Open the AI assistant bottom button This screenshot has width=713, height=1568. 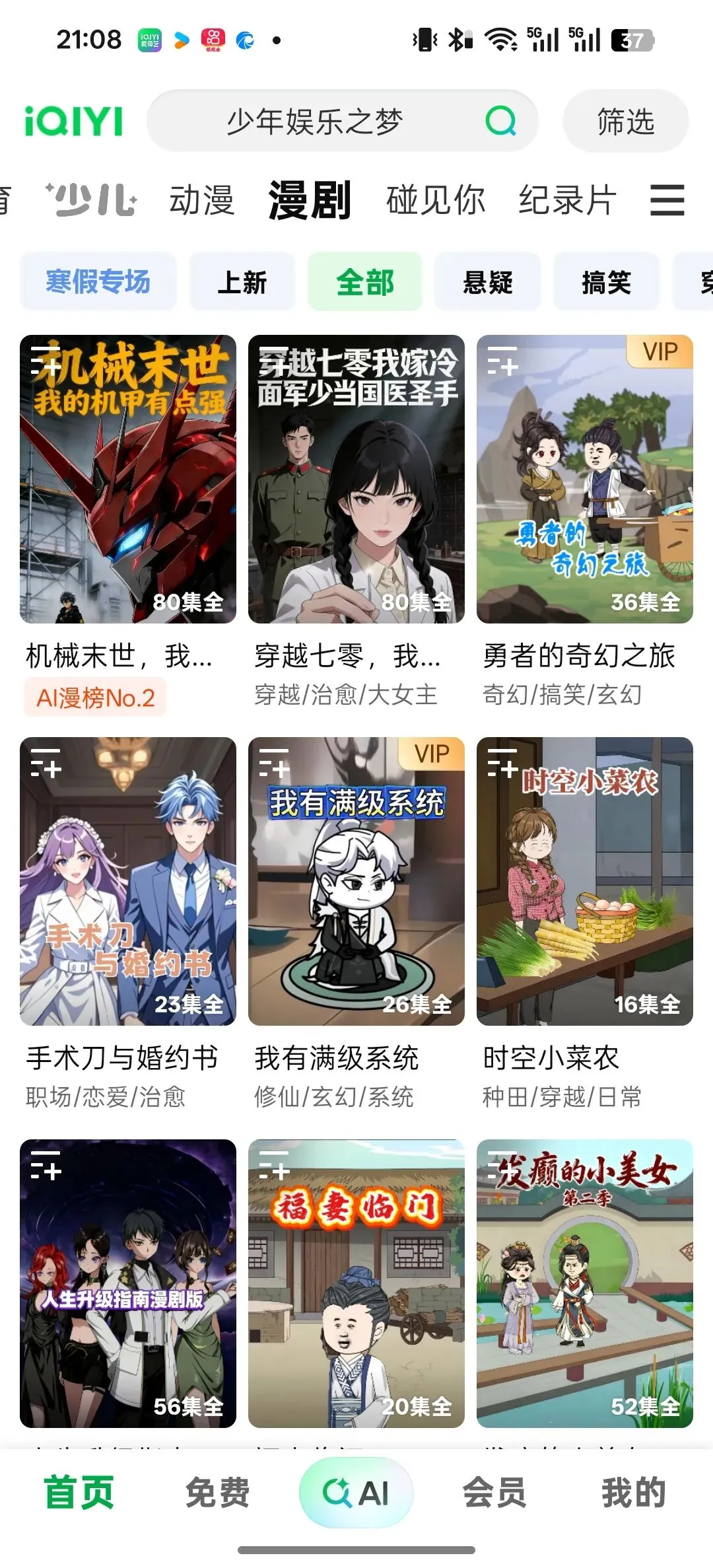click(x=356, y=1493)
